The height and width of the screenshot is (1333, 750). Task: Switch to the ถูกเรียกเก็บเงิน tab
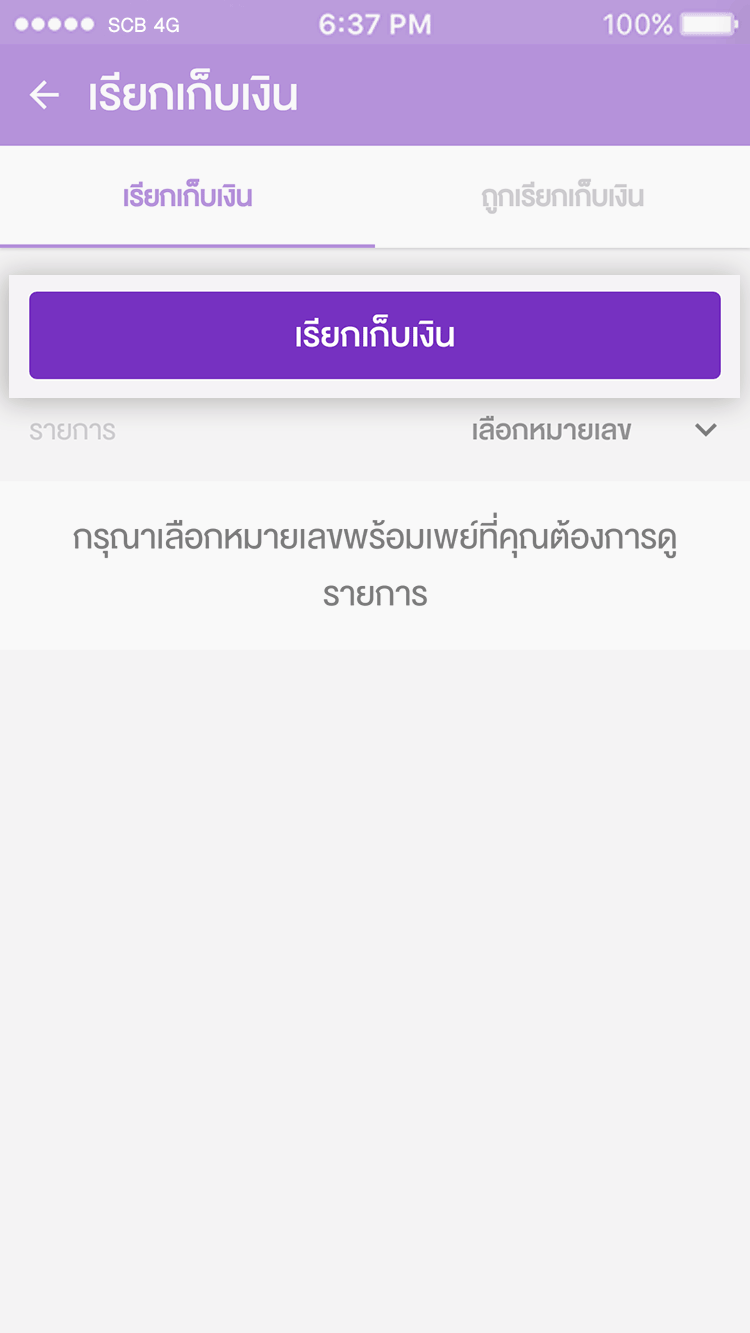562,197
